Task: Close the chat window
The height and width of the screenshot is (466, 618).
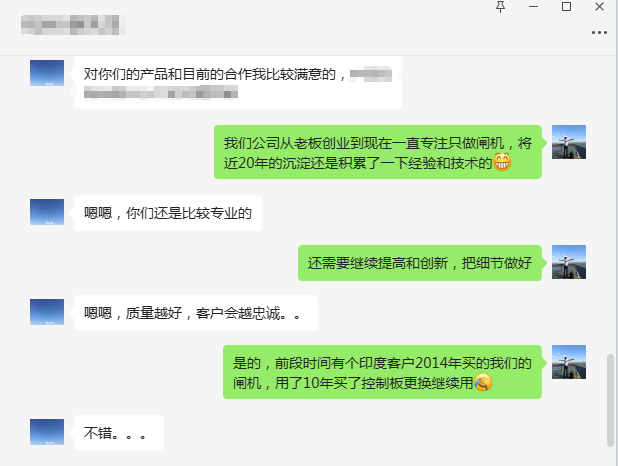Action: point(599,7)
